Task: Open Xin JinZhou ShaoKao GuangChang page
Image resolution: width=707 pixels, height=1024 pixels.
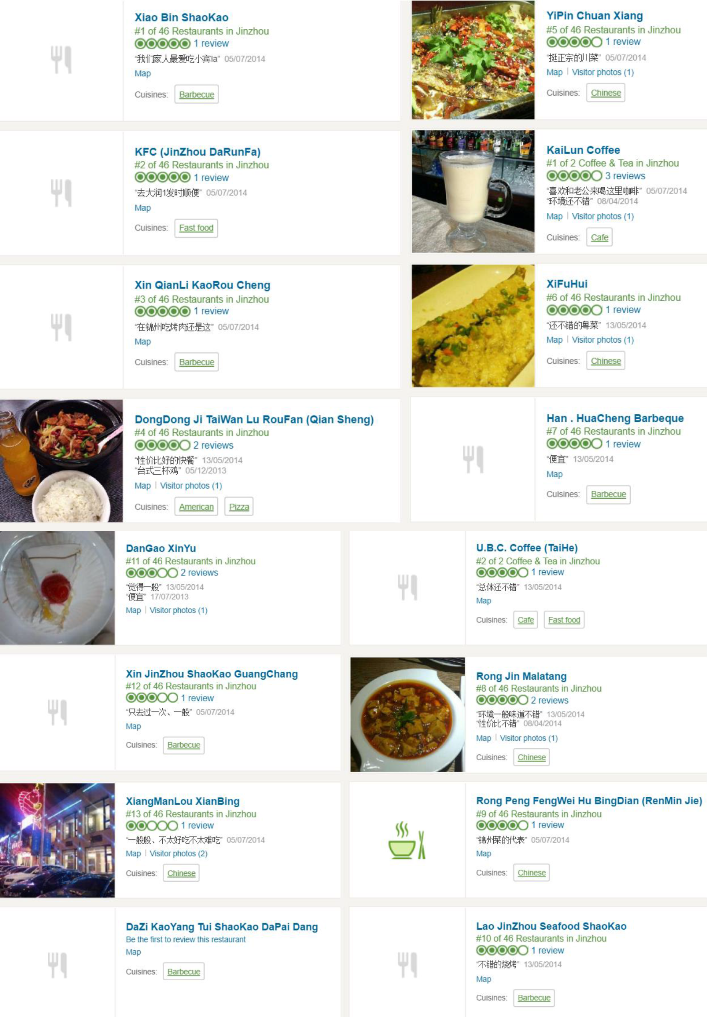Action: (211, 674)
